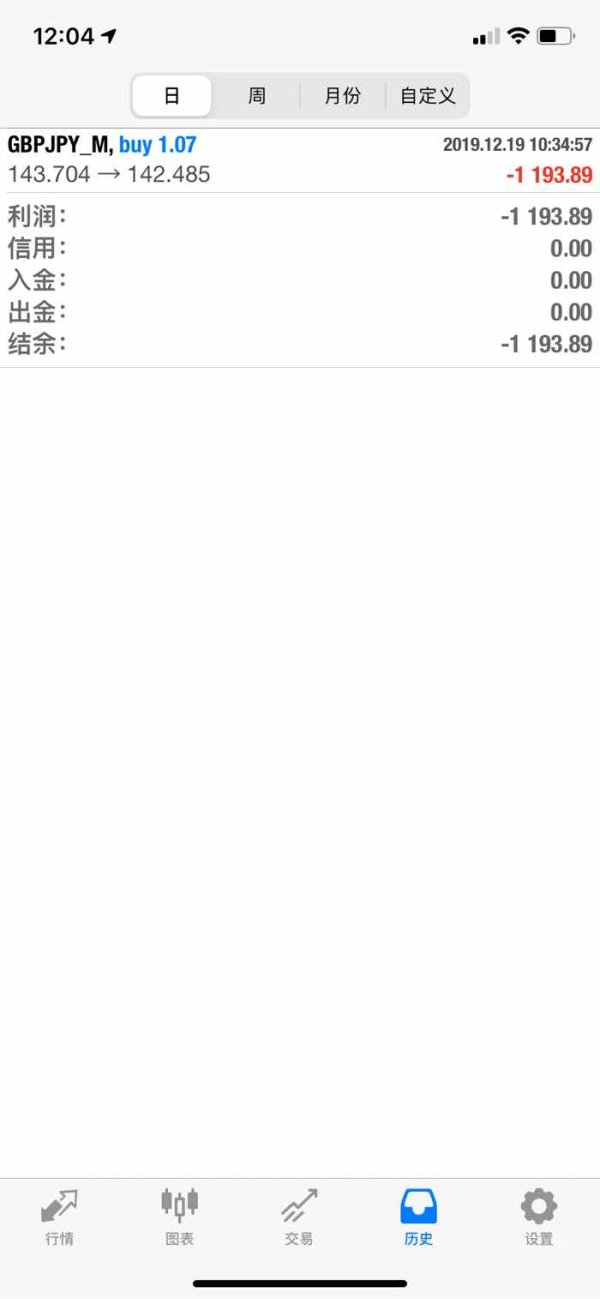Choose the 自定义 custom period
The height and width of the screenshot is (1299, 600).
(427, 96)
